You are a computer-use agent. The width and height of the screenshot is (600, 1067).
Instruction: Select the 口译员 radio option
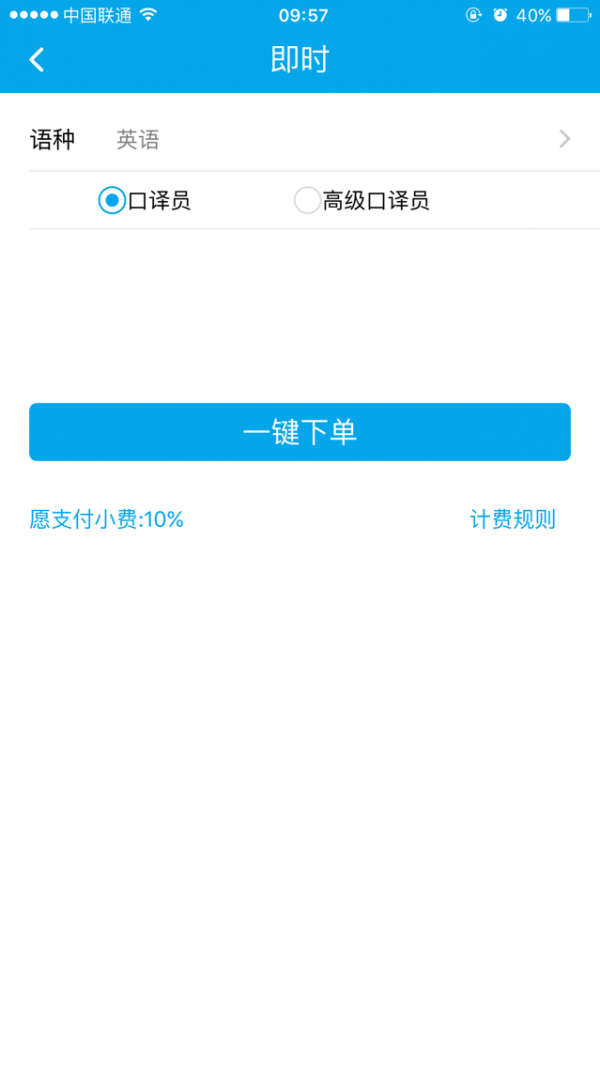112,201
